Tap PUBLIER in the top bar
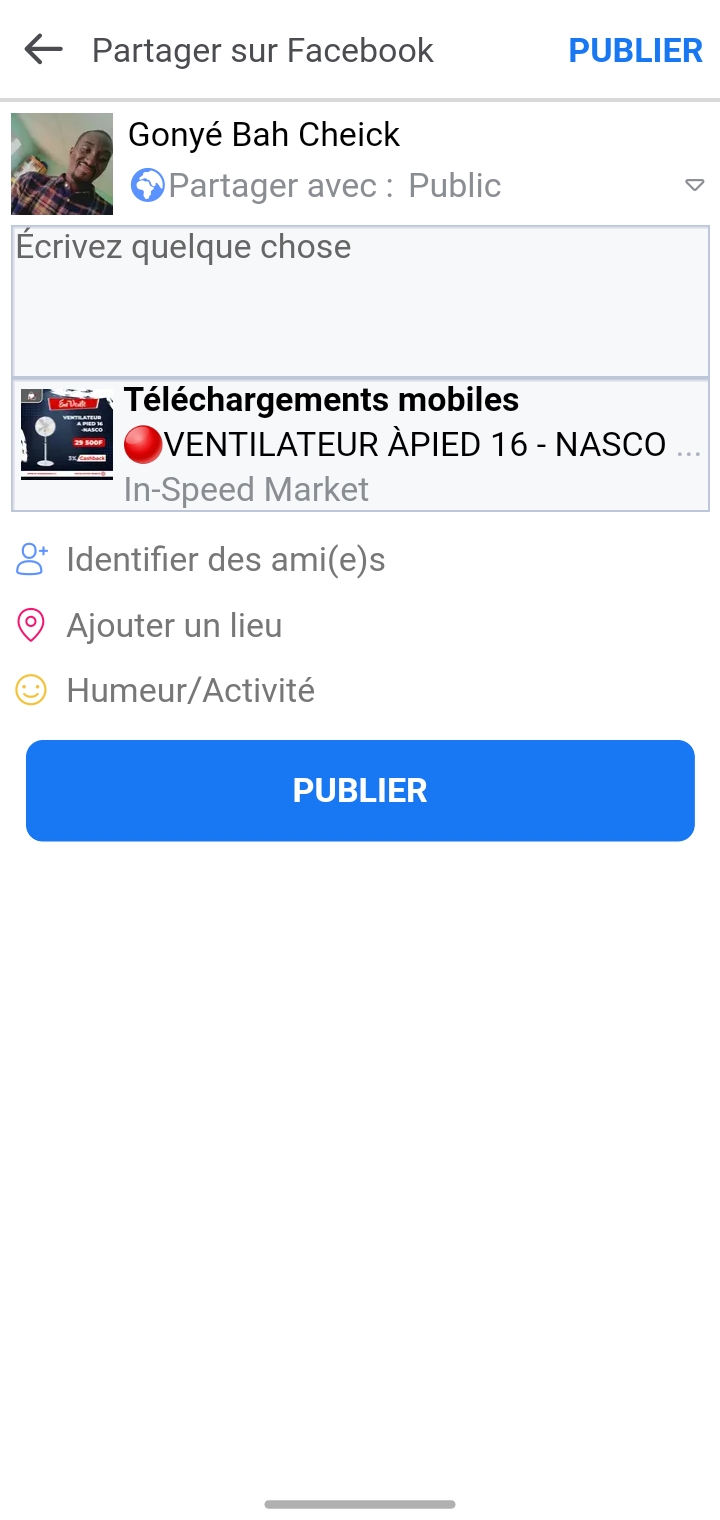Screen dimensions: 720x1520 coord(635,51)
